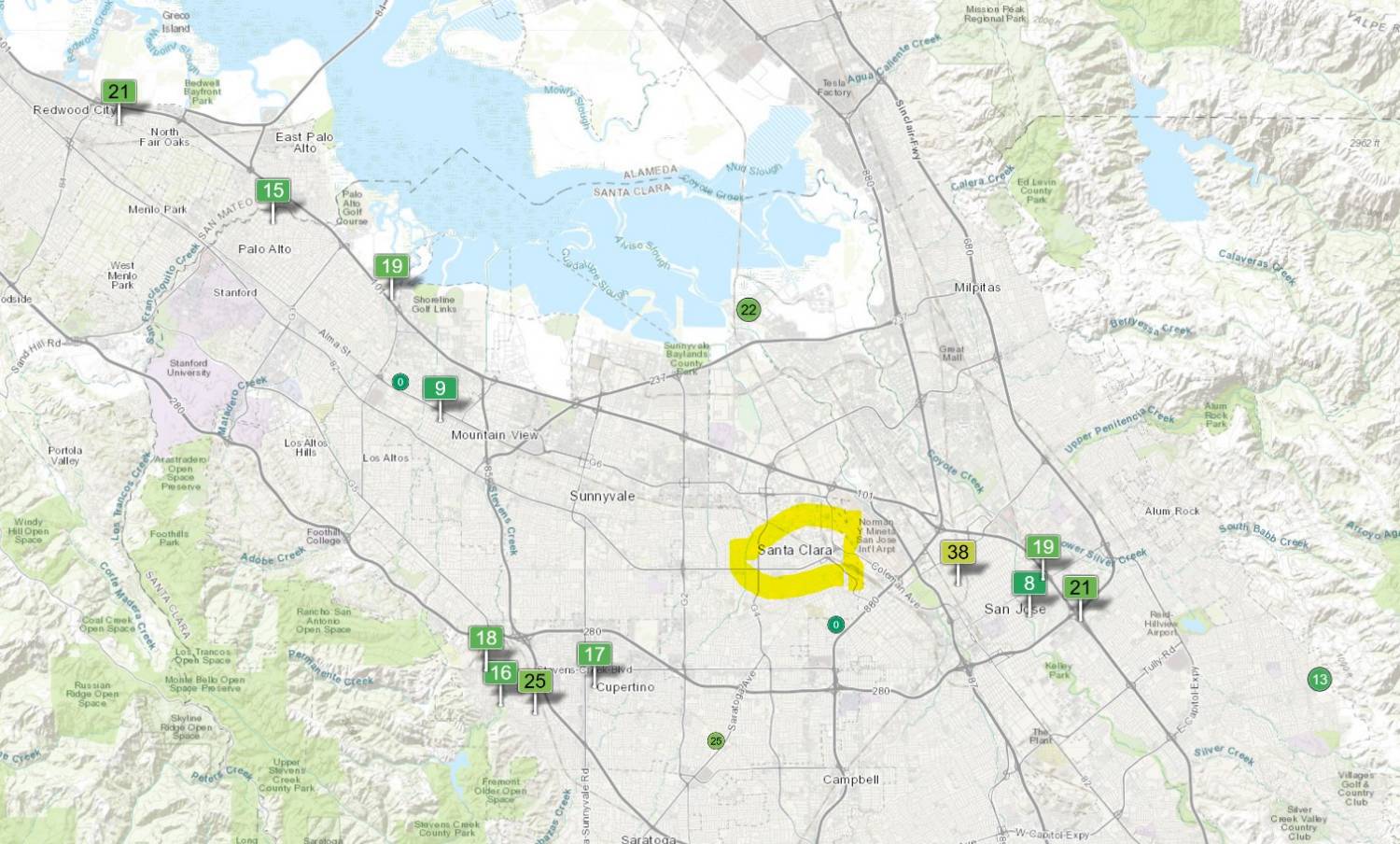Screen dimensions: 1400x844
Task: Select sensor marker 16
Action: [501, 672]
